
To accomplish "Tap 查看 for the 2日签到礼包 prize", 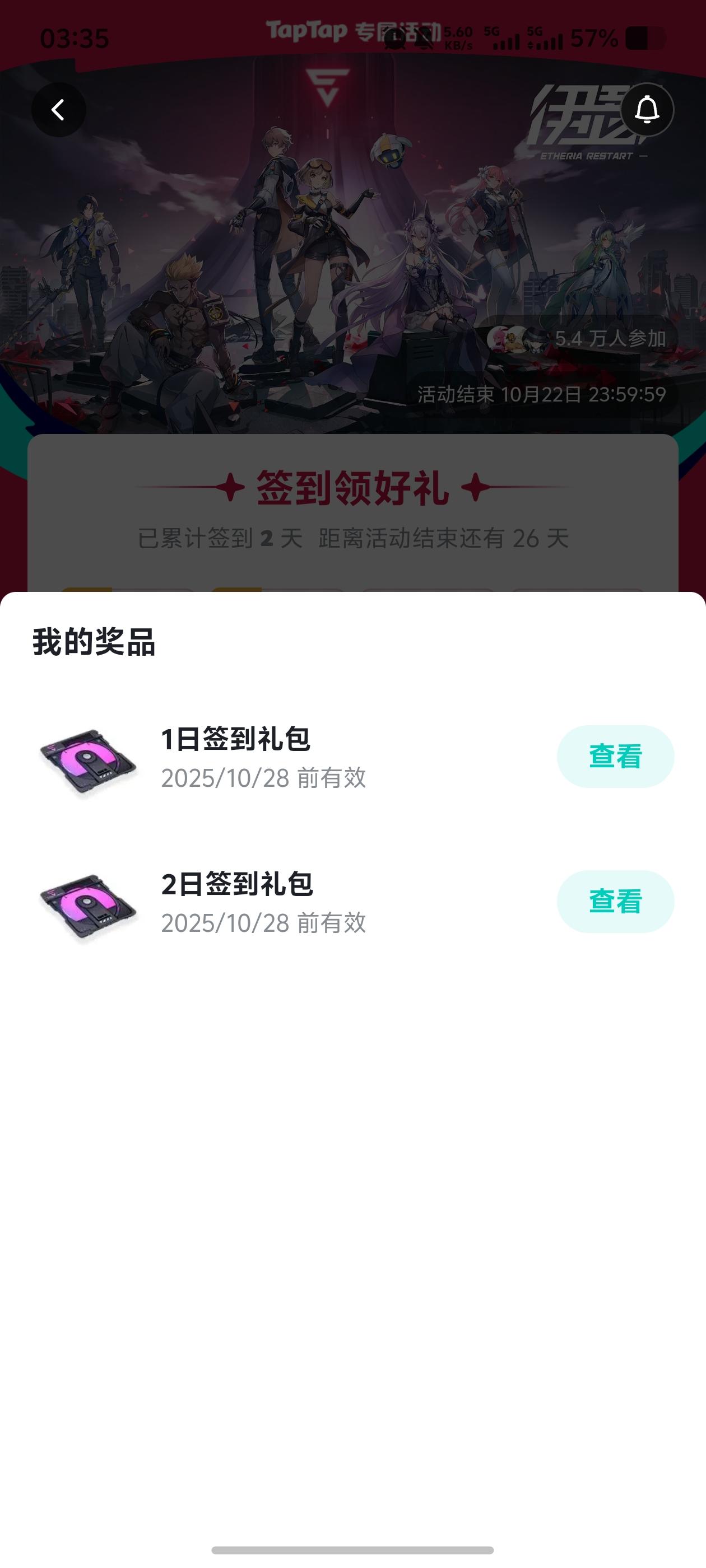I will pyautogui.click(x=616, y=902).
